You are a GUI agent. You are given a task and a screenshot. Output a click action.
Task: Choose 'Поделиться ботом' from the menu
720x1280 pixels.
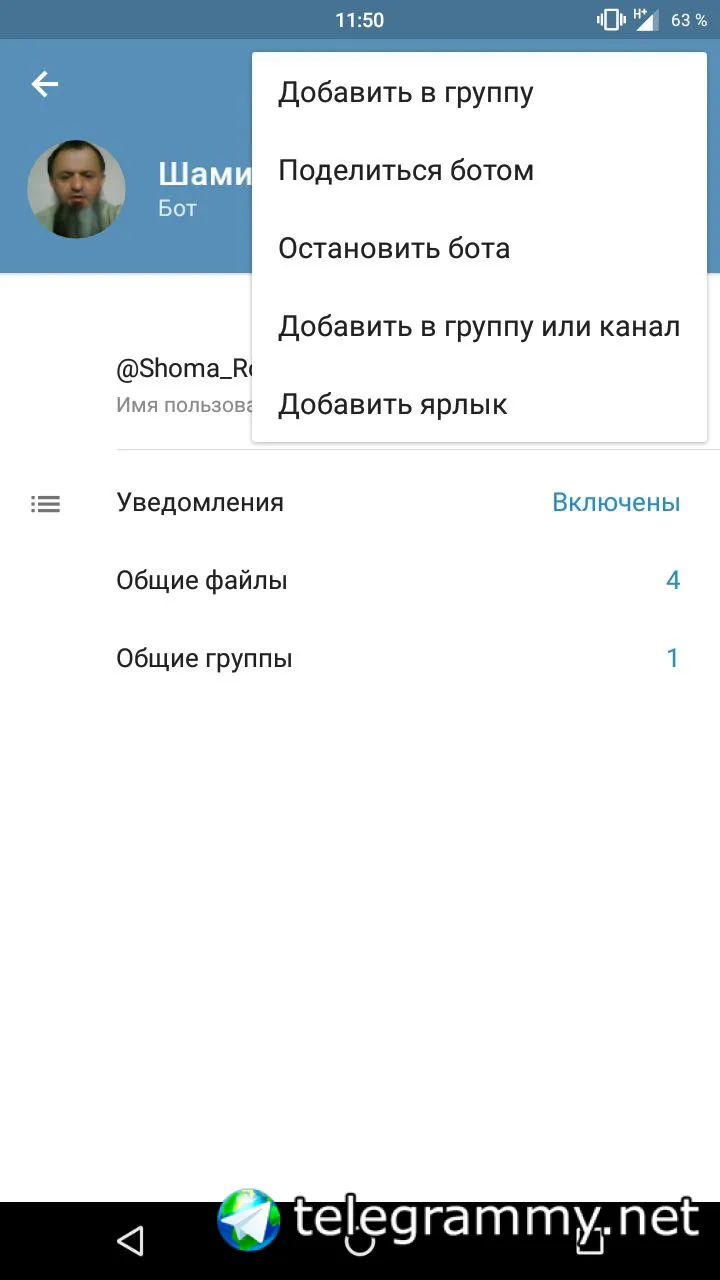pos(406,171)
